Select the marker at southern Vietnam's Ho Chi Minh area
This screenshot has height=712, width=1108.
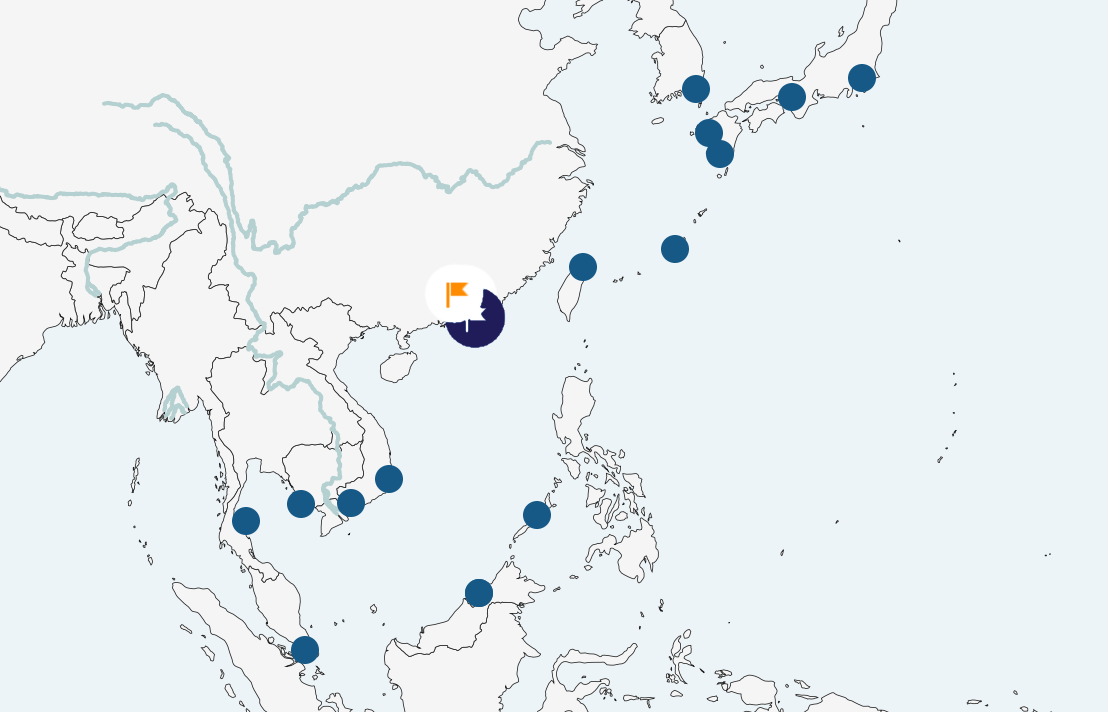[x=351, y=503]
